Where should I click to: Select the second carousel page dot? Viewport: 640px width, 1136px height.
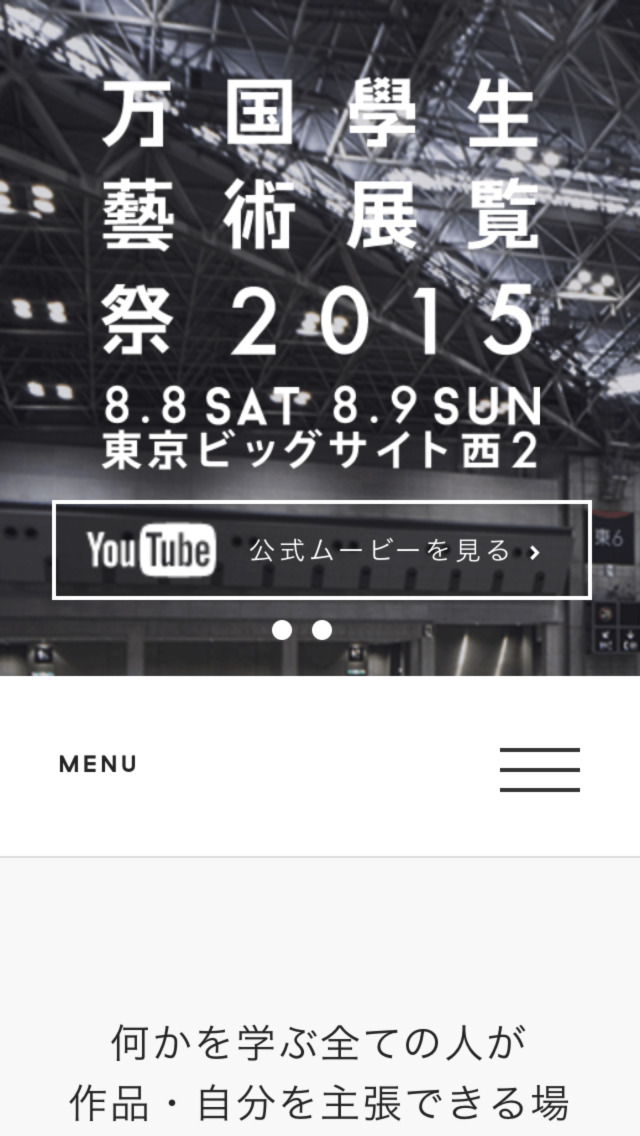click(321, 630)
